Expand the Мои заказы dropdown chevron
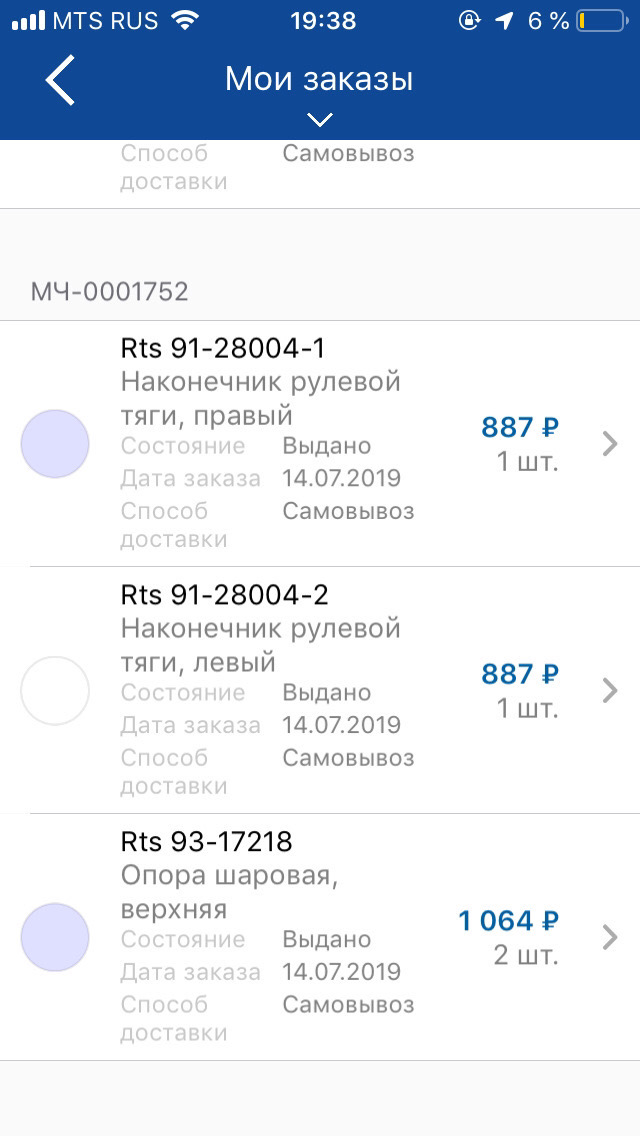 tap(319, 120)
